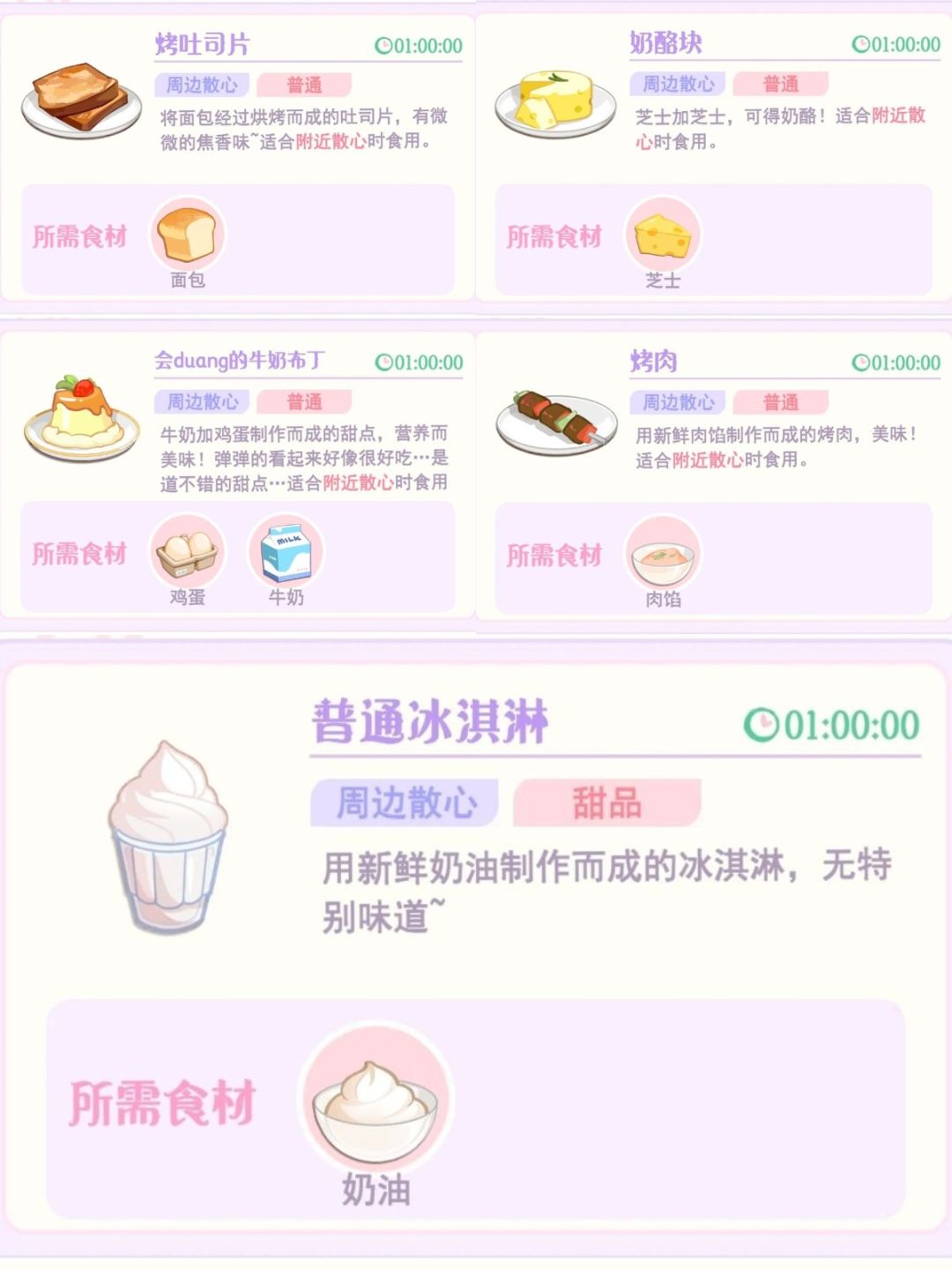Click the 鸡蛋 ingredient icon
952x1270 pixels.
[x=185, y=551]
